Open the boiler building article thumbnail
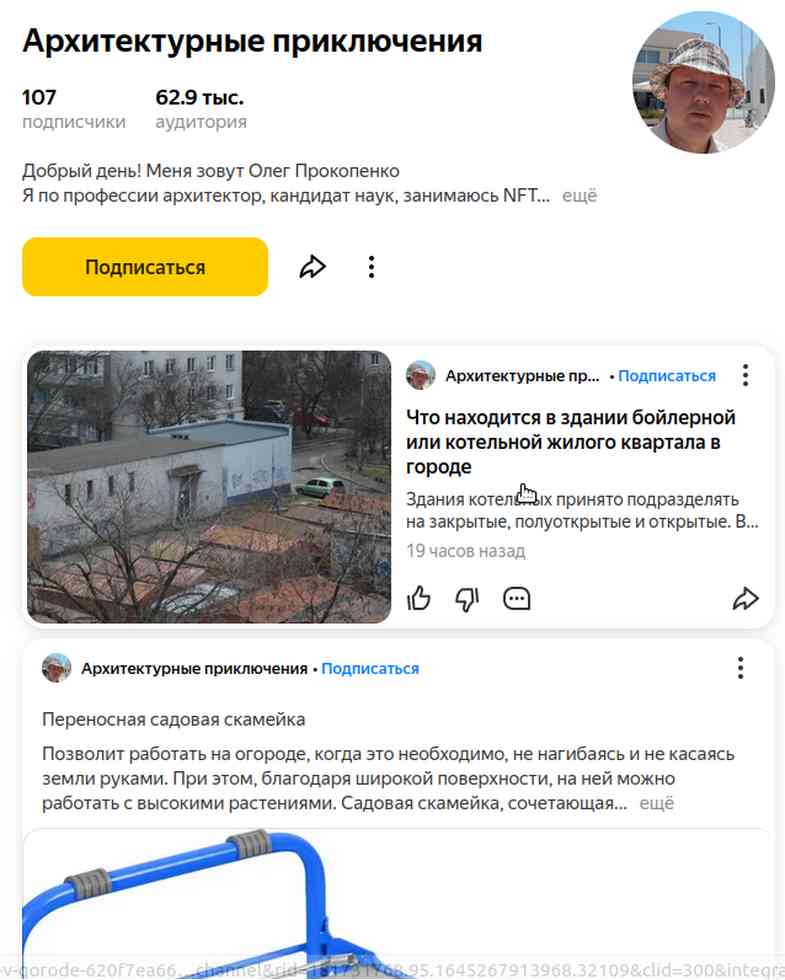The height and width of the screenshot is (980, 785). pos(209,486)
